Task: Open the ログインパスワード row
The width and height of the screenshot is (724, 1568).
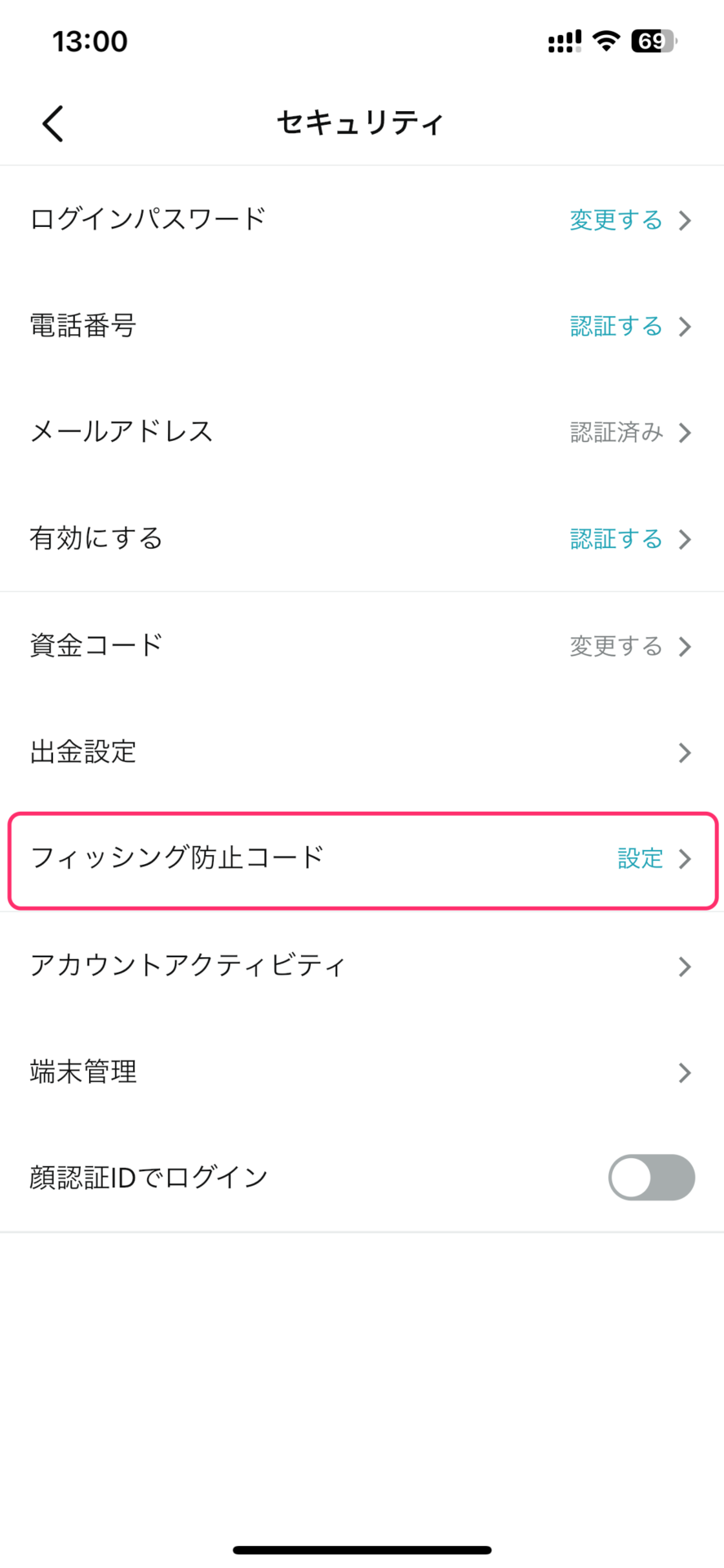Action: (362, 220)
